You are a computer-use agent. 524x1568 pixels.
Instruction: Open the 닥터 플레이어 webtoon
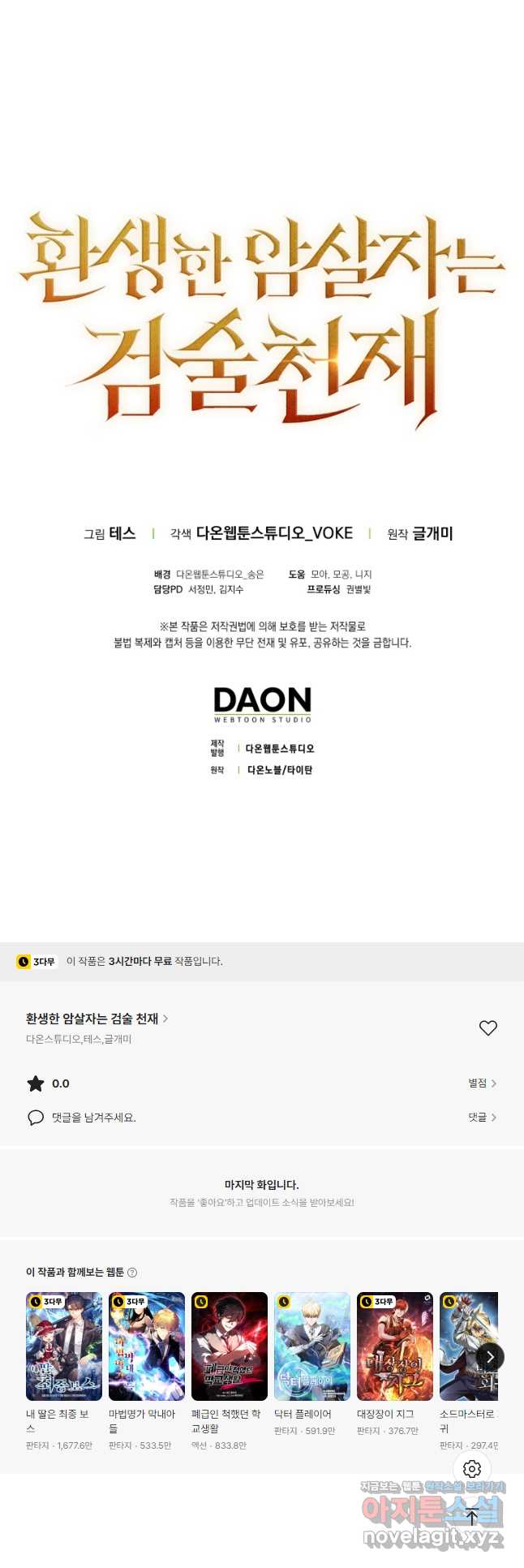click(x=312, y=1346)
